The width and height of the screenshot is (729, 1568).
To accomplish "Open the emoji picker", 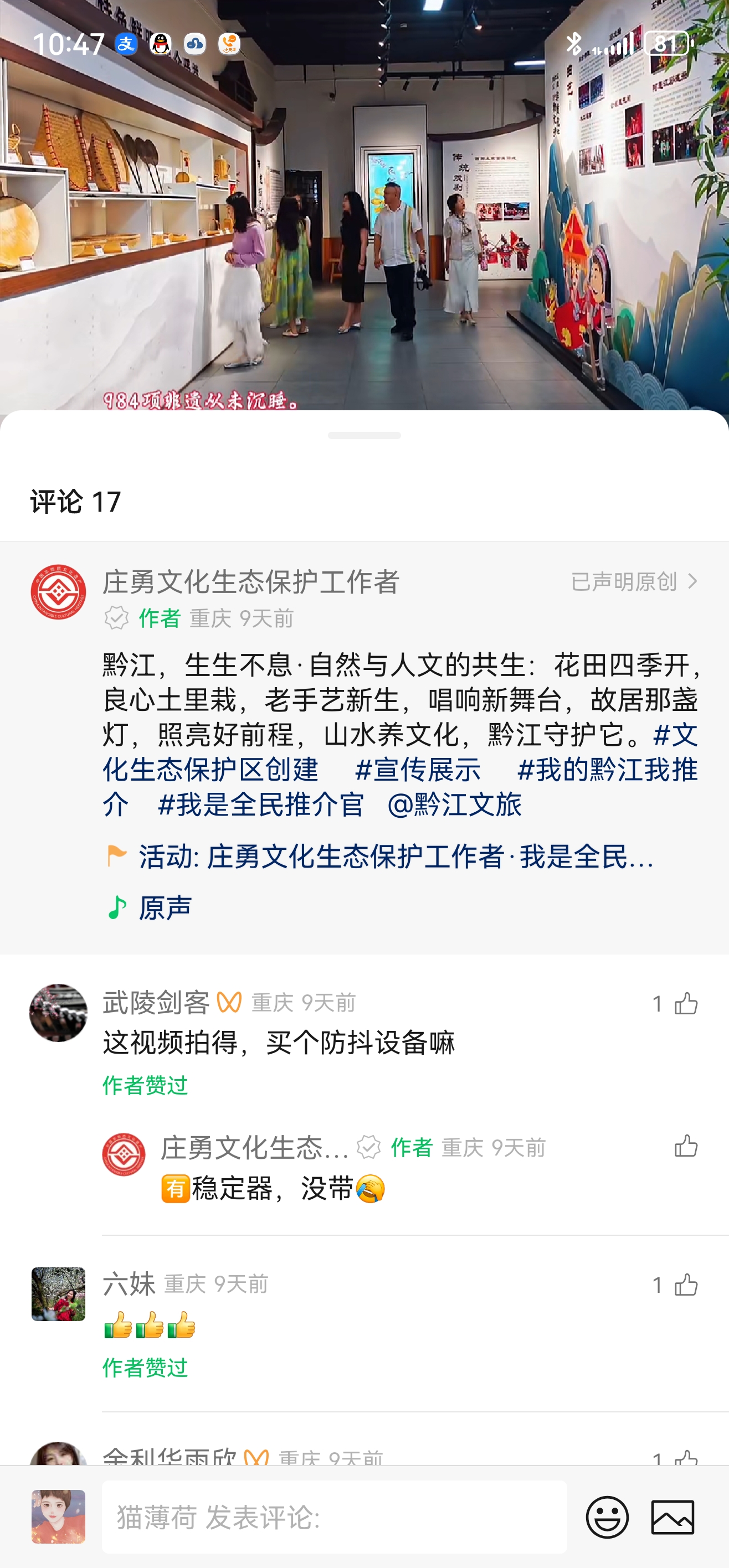I will (x=607, y=1517).
